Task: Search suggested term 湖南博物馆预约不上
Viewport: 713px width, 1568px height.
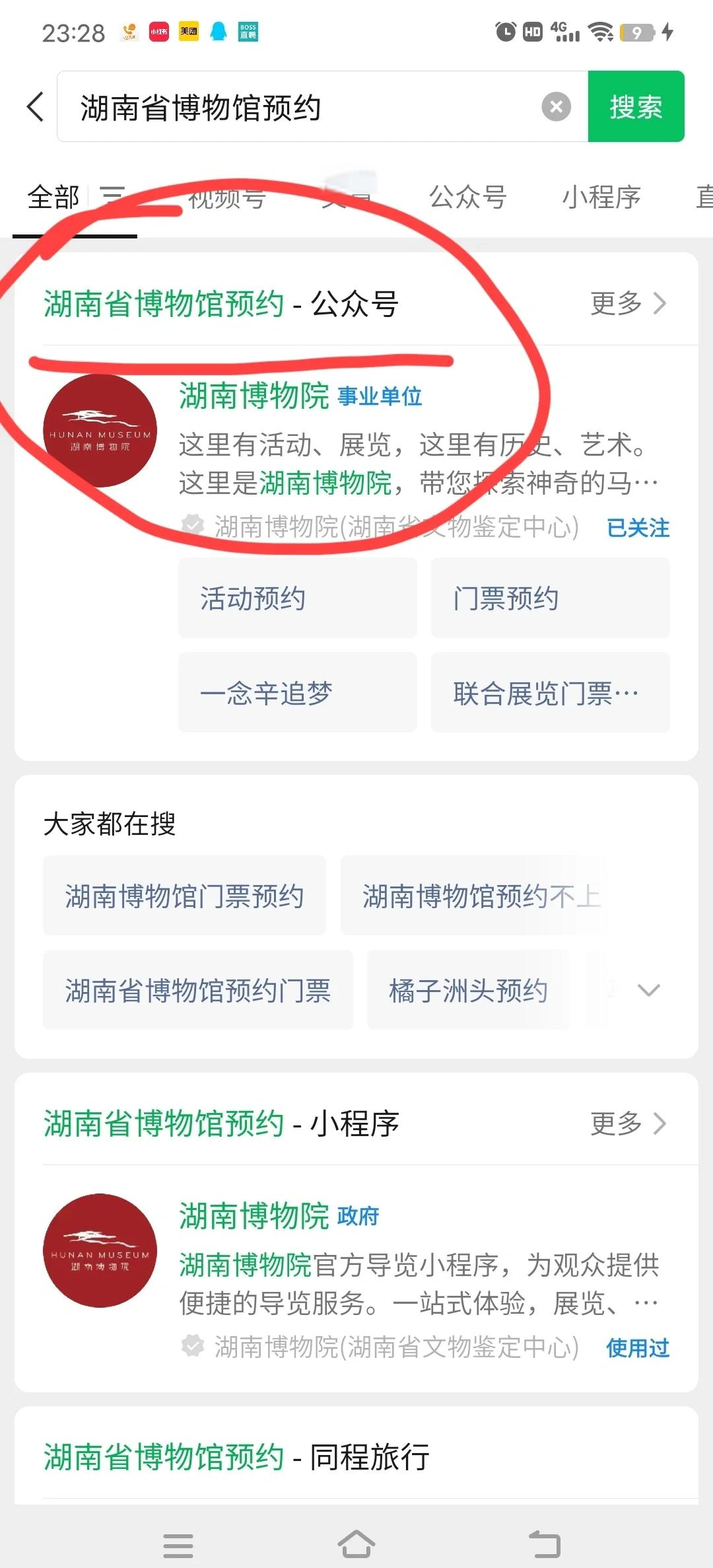Action: click(x=481, y=896)
